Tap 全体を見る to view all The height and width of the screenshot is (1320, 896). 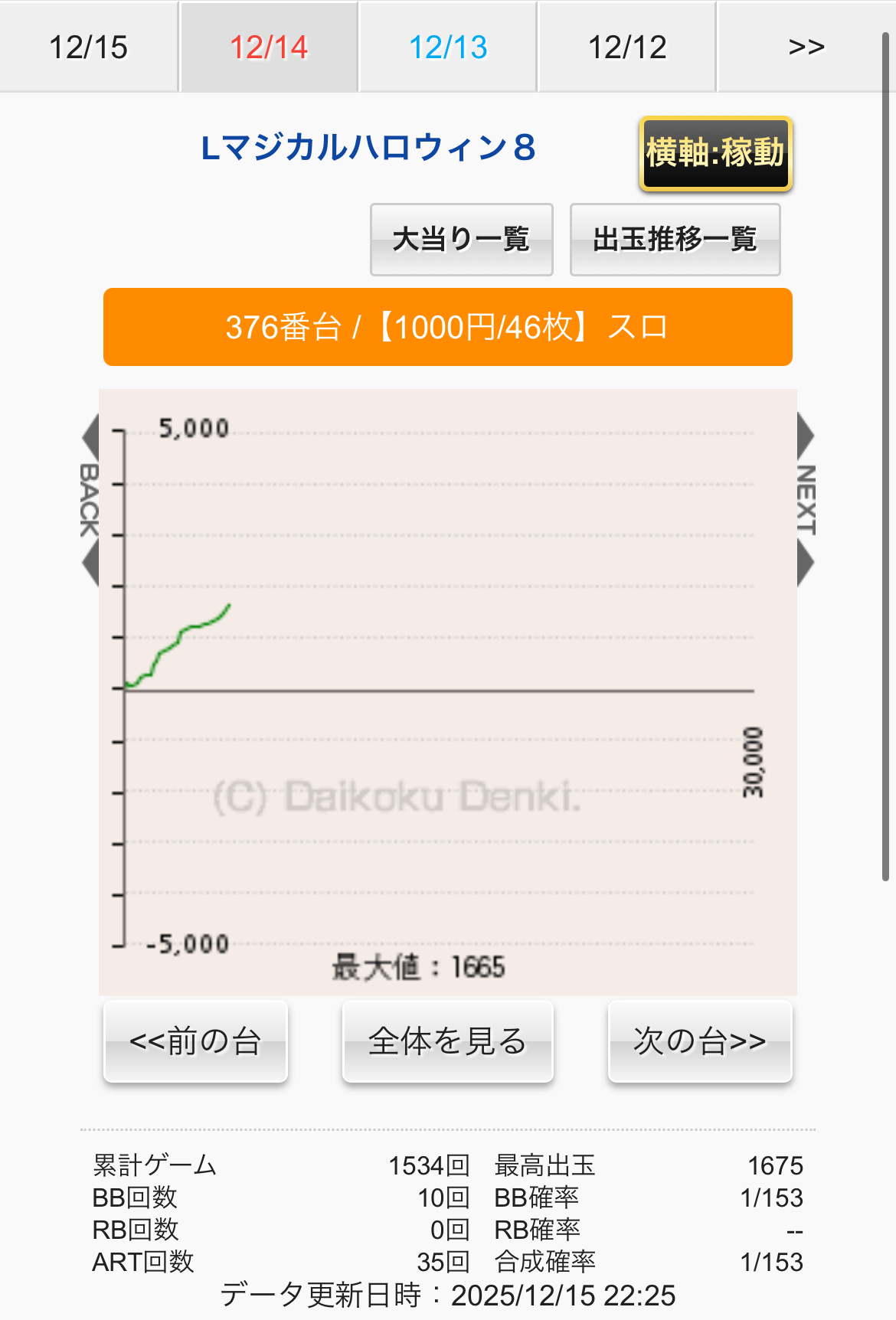(447, 1041)
